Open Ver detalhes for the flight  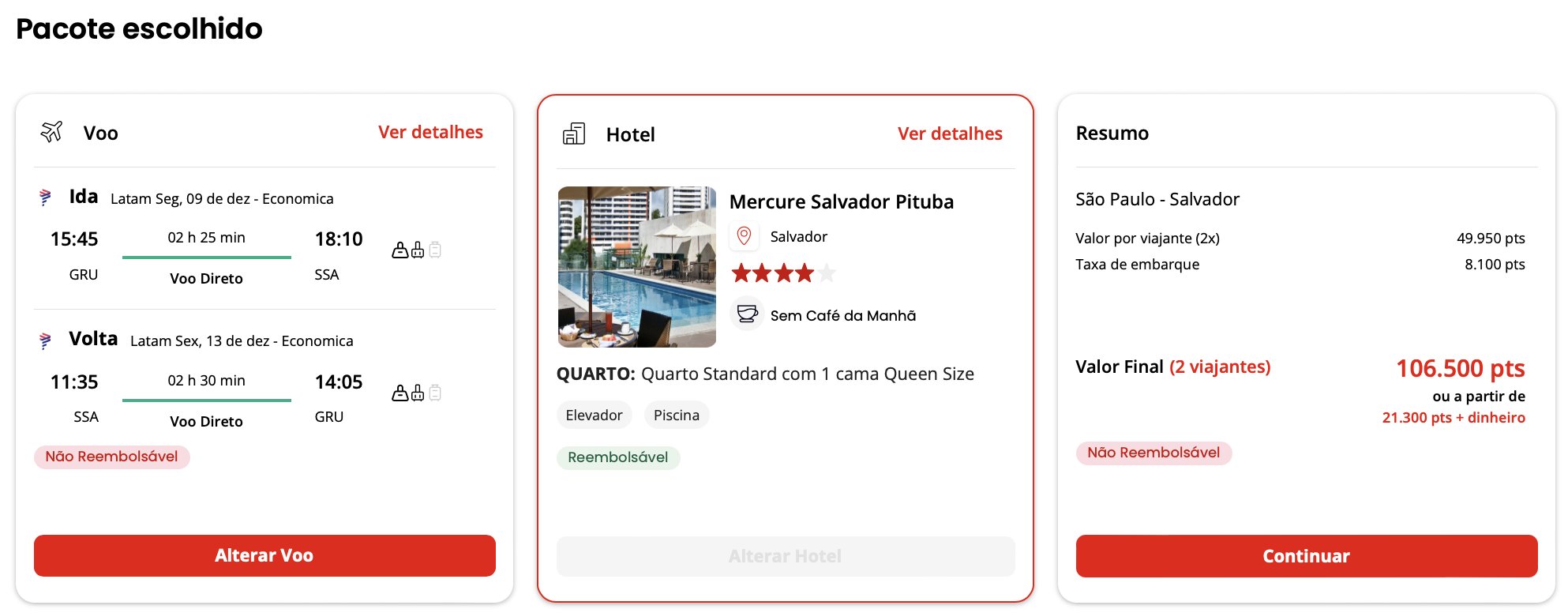click(430, 132)
